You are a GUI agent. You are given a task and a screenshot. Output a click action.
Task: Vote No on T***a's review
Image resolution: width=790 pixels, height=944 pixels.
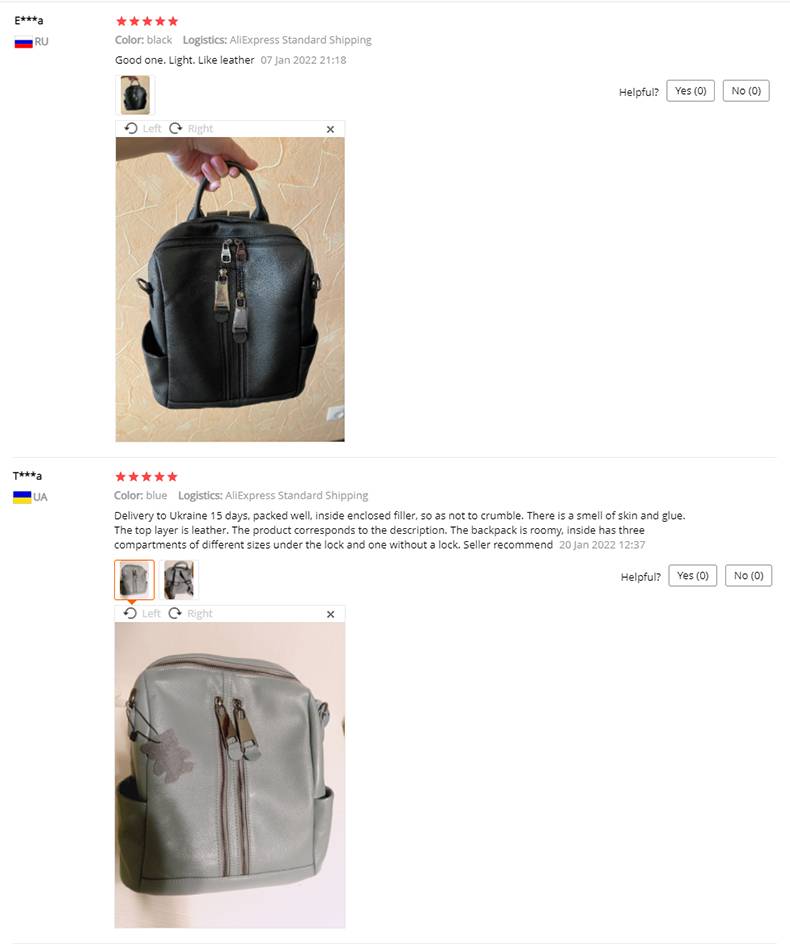click(748, 576)
